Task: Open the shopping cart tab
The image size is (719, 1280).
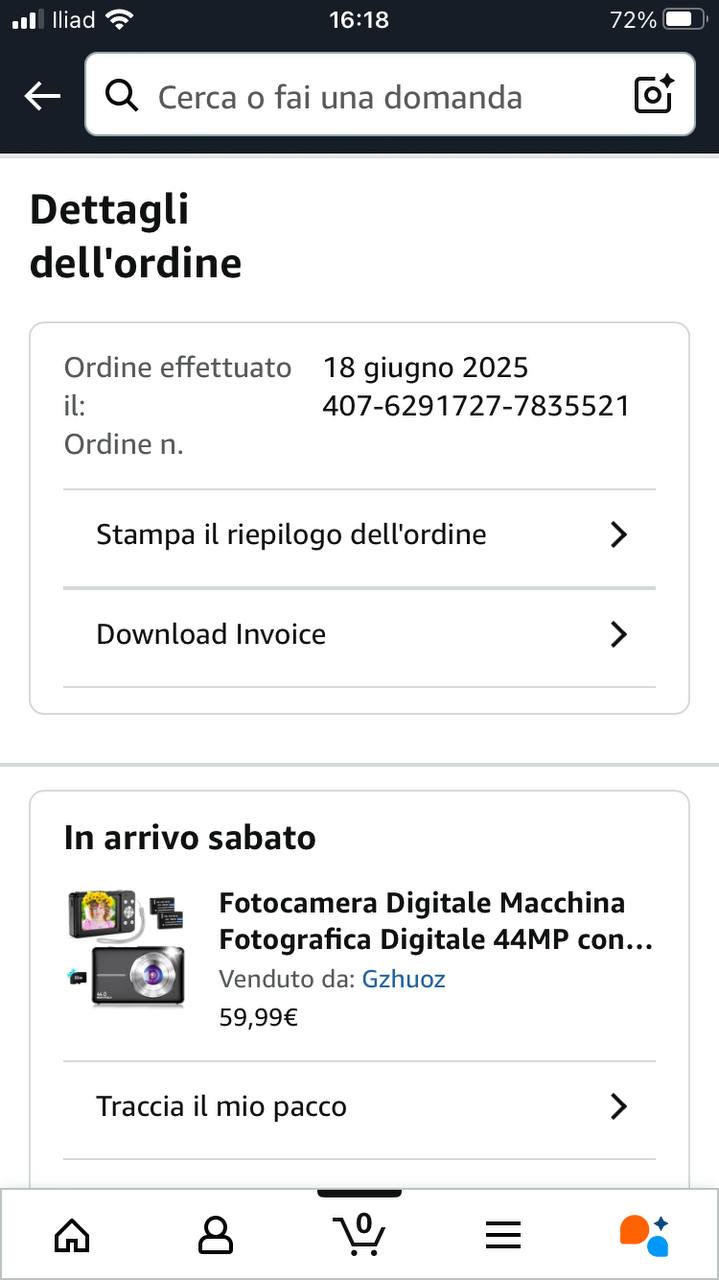Action: click(x=359, y=1235)
